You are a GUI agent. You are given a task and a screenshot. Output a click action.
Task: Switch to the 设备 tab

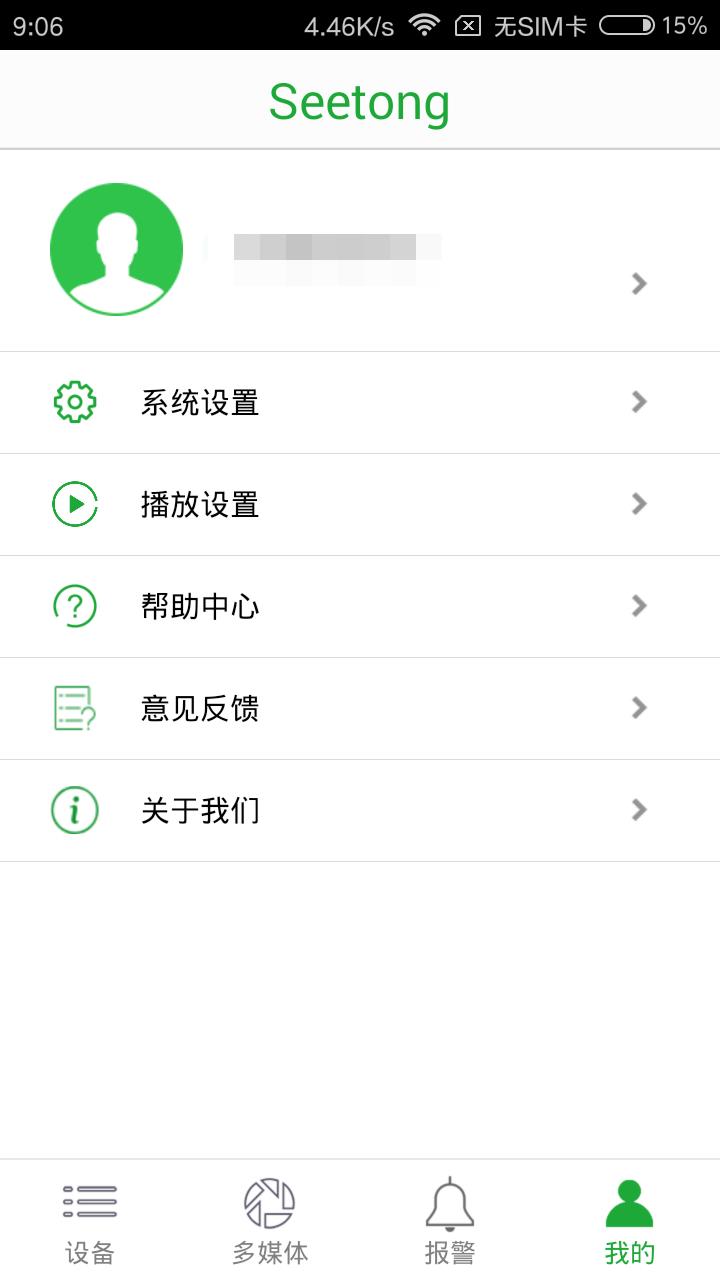(x=89, y=1220)
